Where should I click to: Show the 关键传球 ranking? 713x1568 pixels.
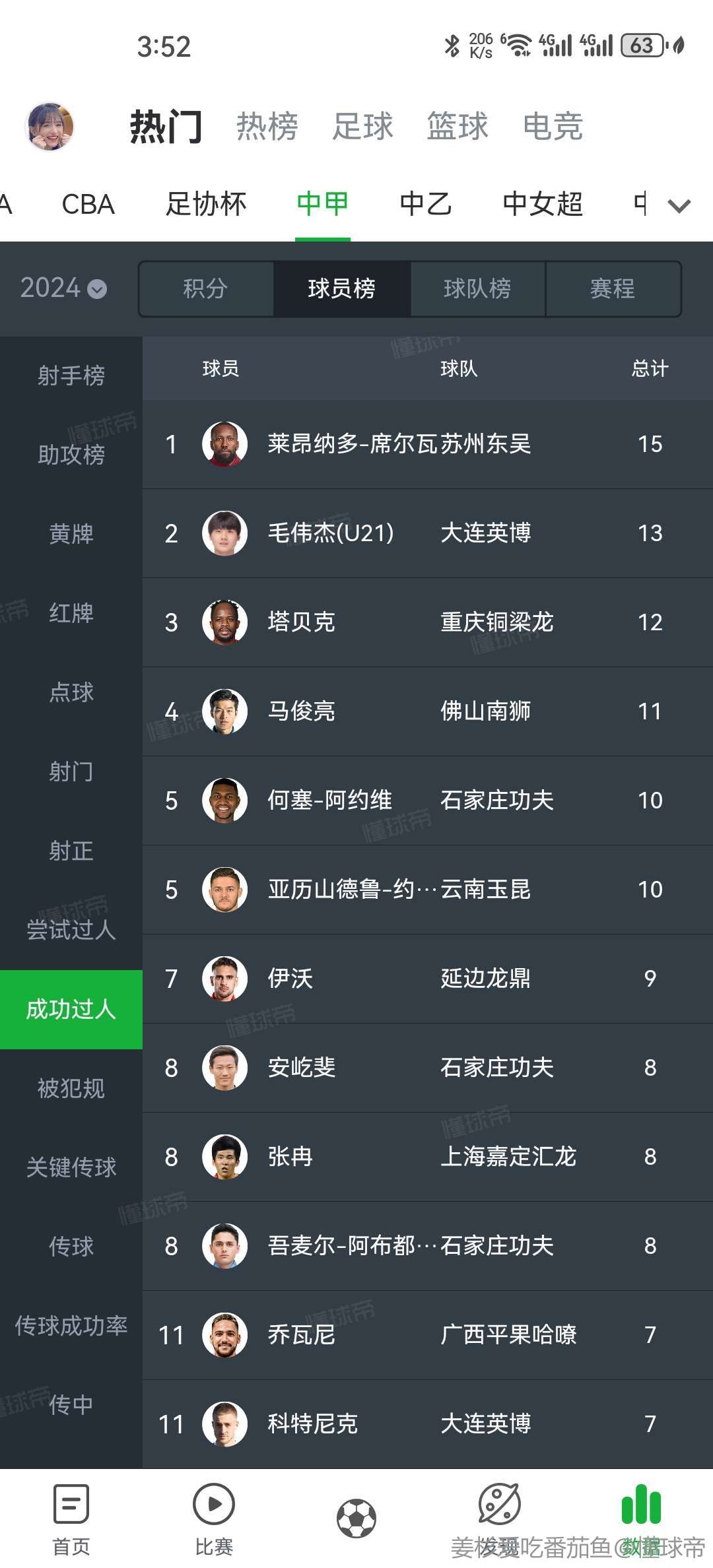point(71,1167)
